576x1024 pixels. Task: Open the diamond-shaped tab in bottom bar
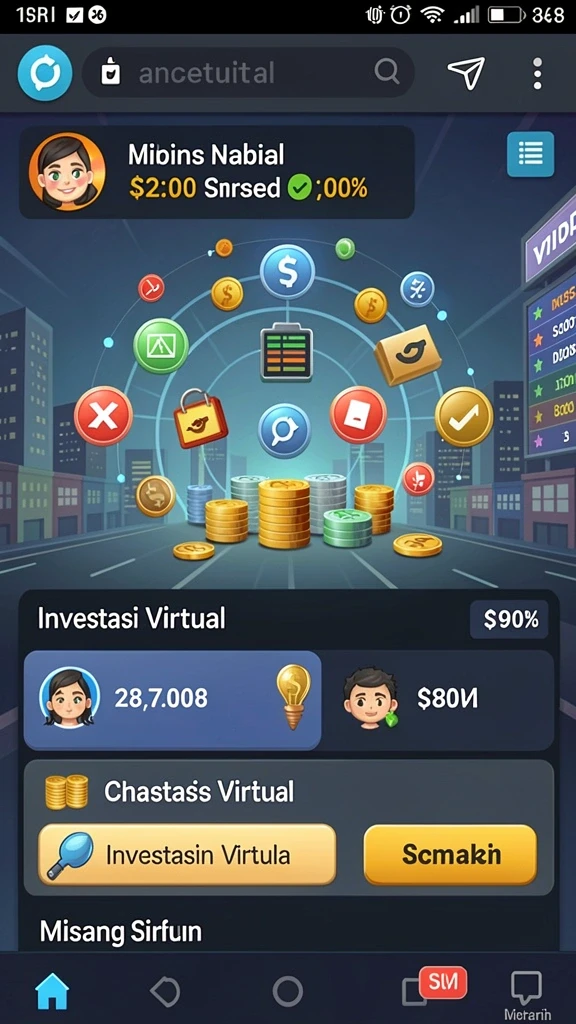pyautogui.click(x=165, y=992)
